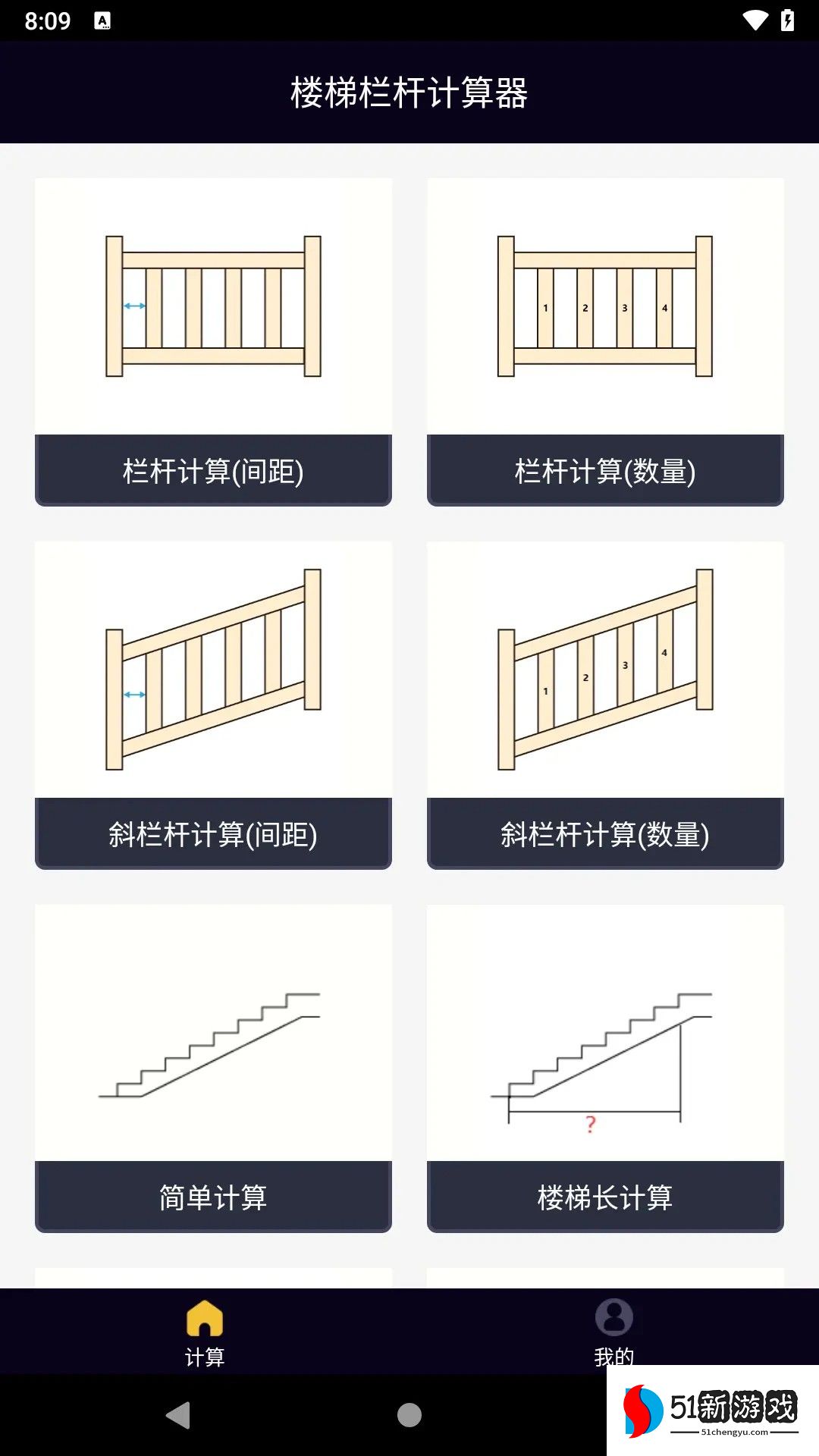Open 楼梯长计算 calculator
The height and width of the screenshot is (1456, 819).
[604, 1068]
